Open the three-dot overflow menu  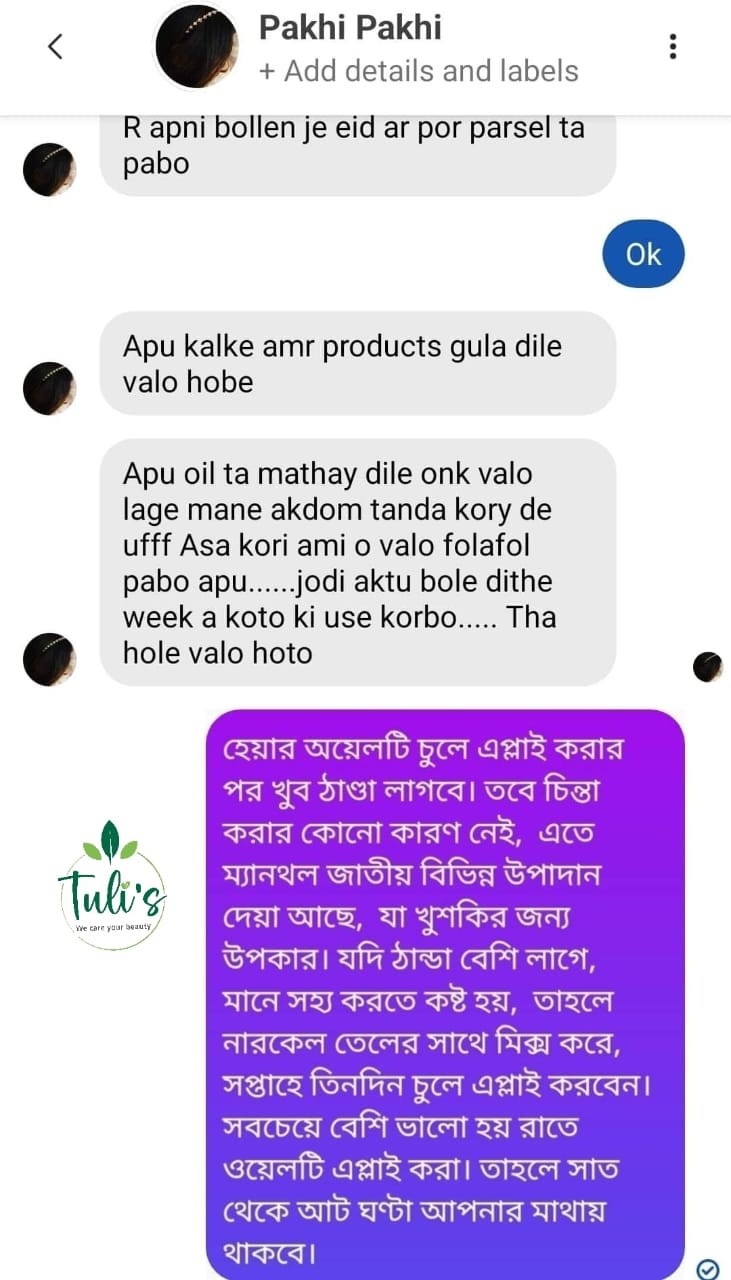click(673, 46)
